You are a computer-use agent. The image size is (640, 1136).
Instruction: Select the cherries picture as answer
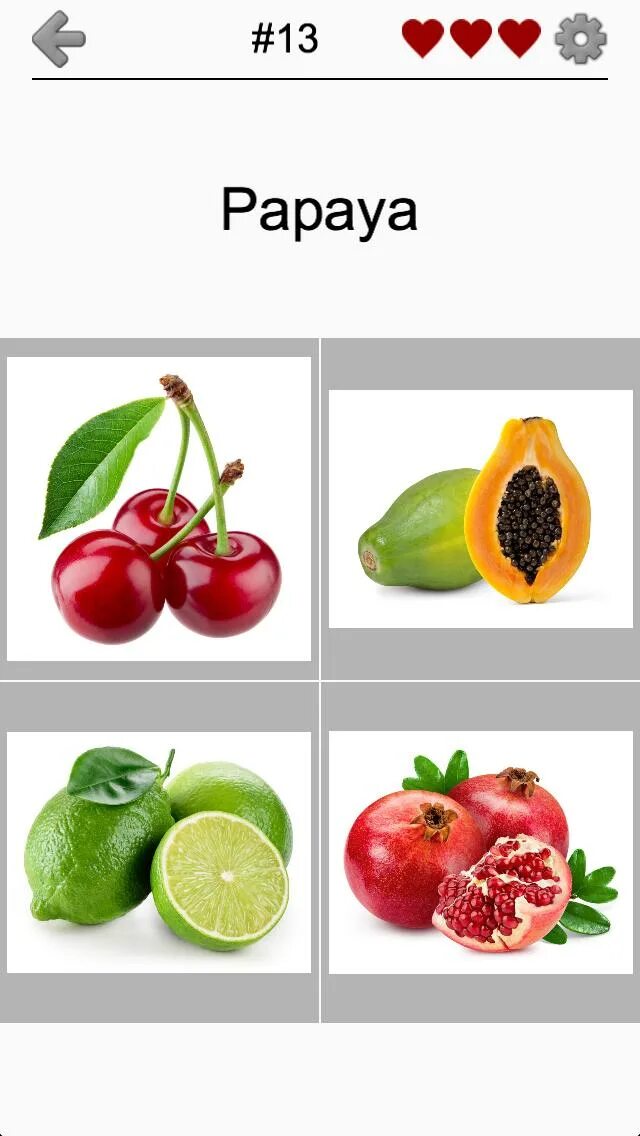click(159, 509)
